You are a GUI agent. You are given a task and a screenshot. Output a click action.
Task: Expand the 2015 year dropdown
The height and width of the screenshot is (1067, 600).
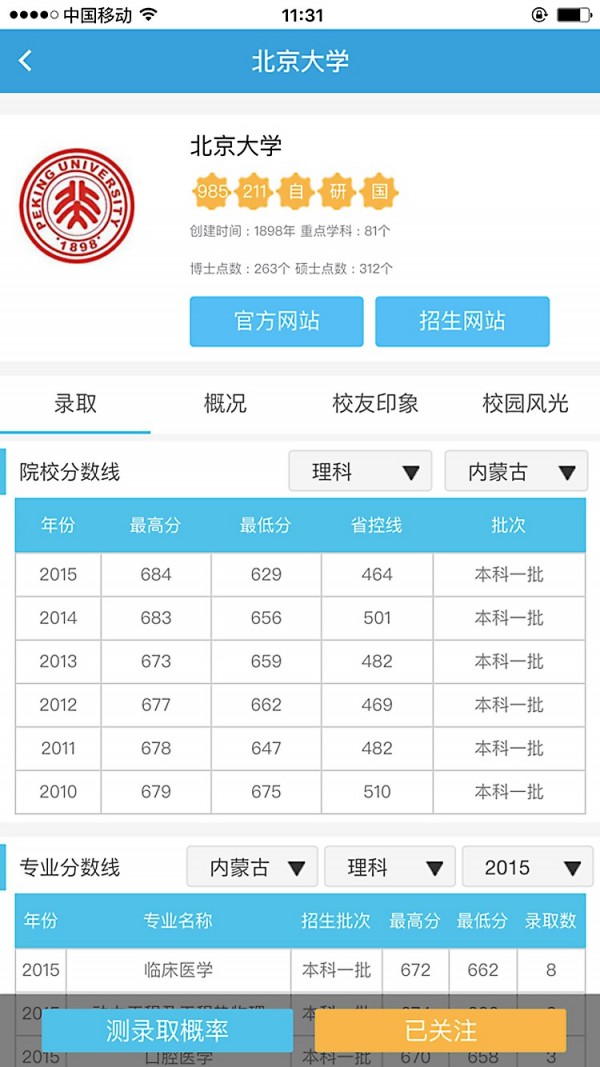[527, 867]
